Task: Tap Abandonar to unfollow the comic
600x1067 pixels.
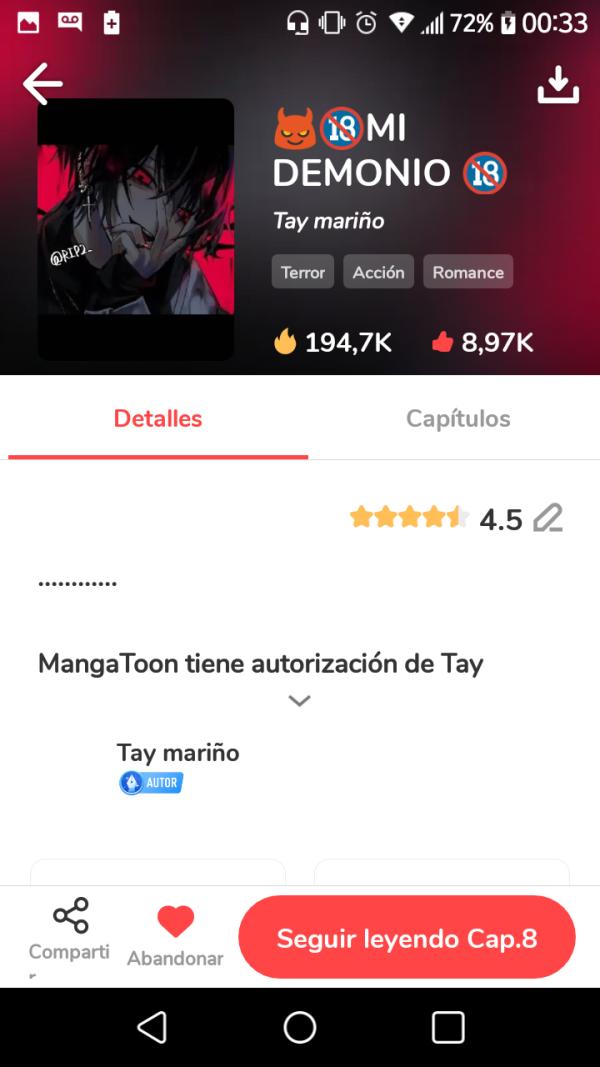Action: (175, 935)
